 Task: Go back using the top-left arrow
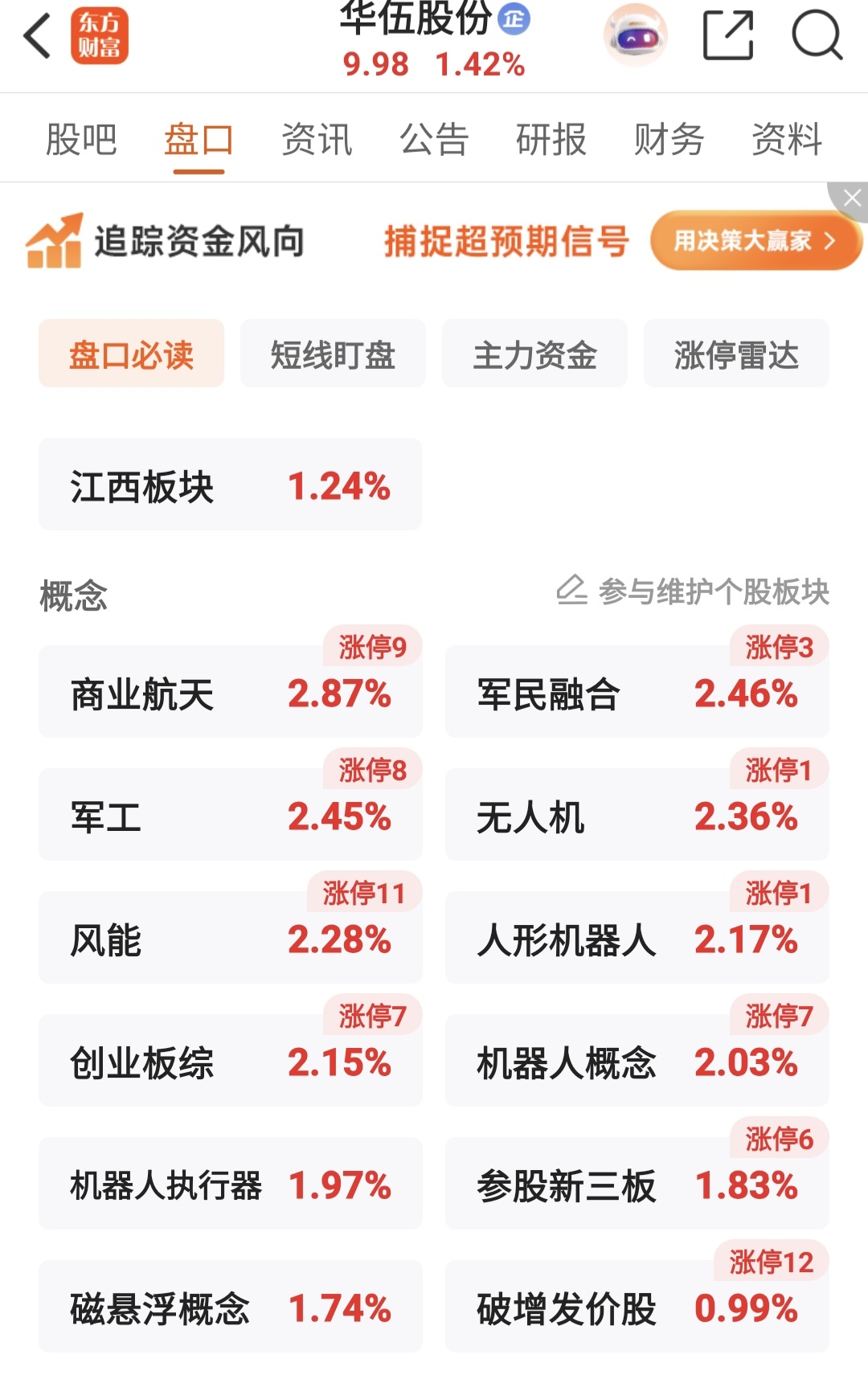(x=37, y=36)
